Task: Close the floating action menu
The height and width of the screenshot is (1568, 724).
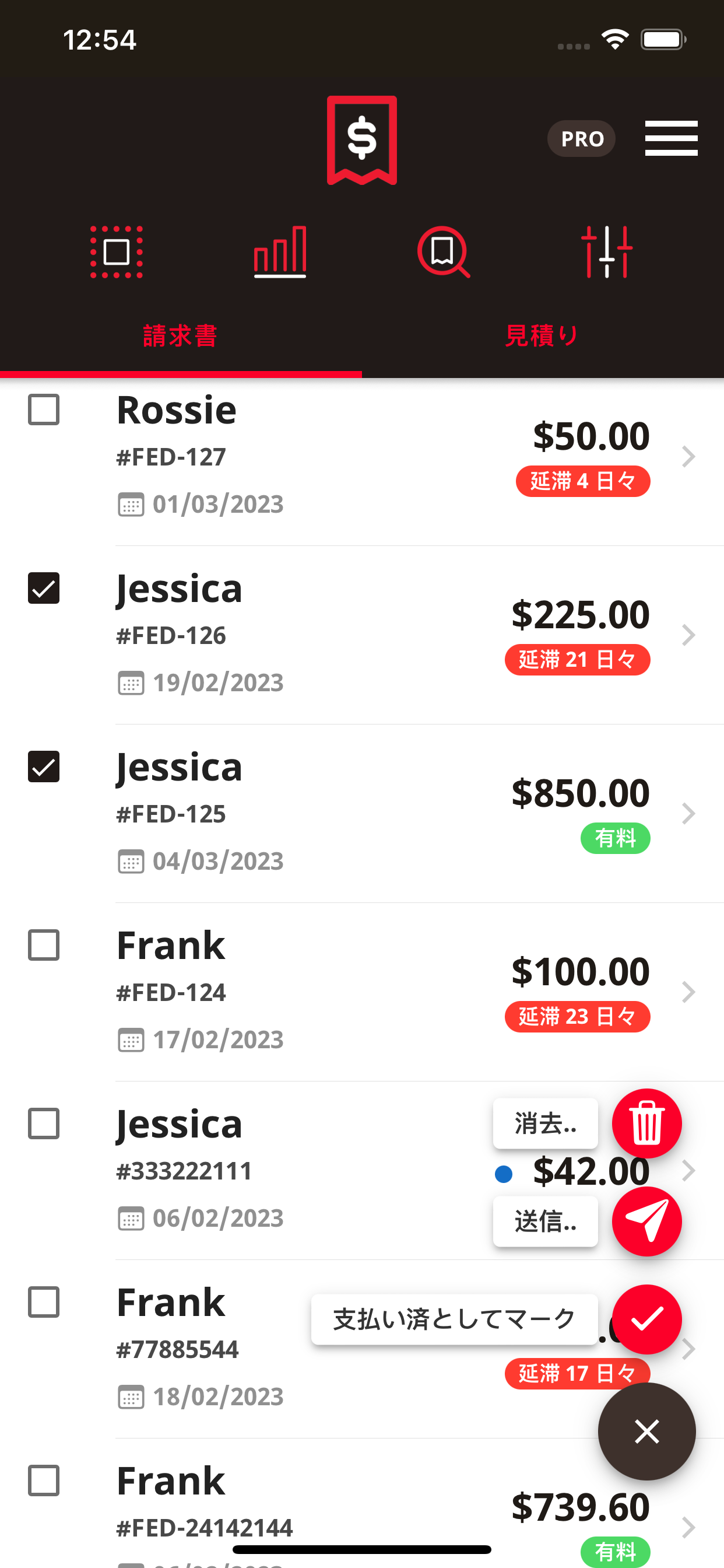Action: pos(646,1431)
